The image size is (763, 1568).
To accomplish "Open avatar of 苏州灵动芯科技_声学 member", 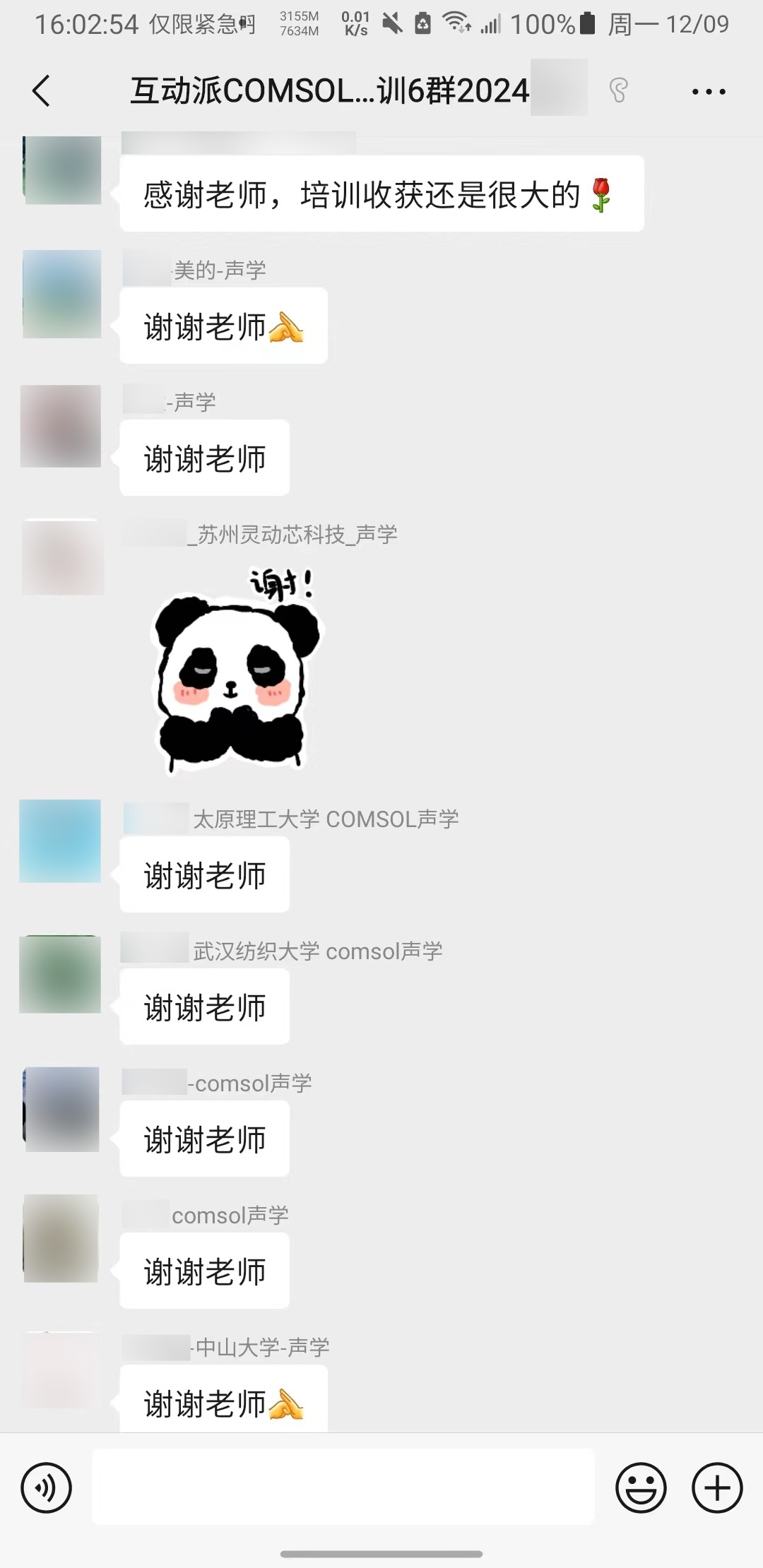I will point(63,557).
